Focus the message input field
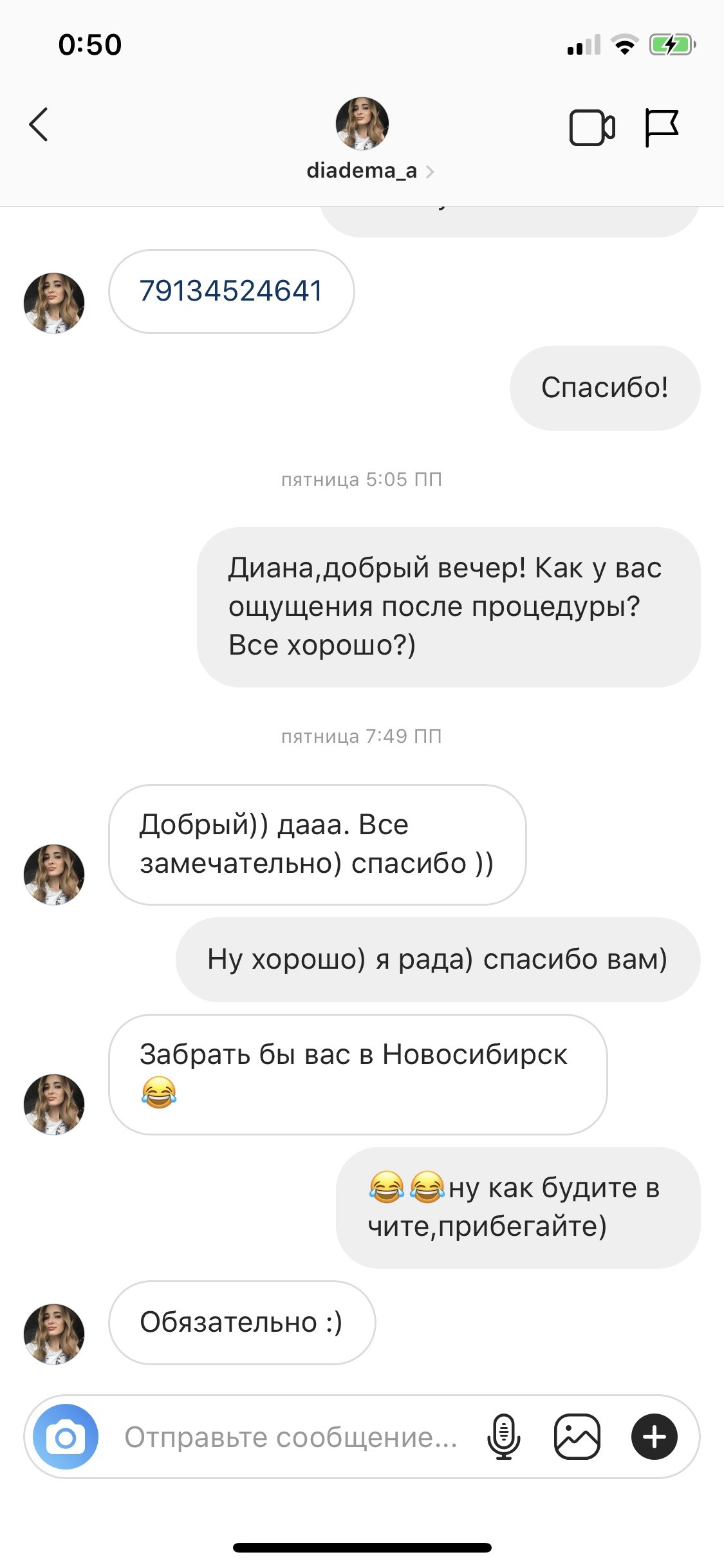724x1568 pixels. [x=291, y=1437]
